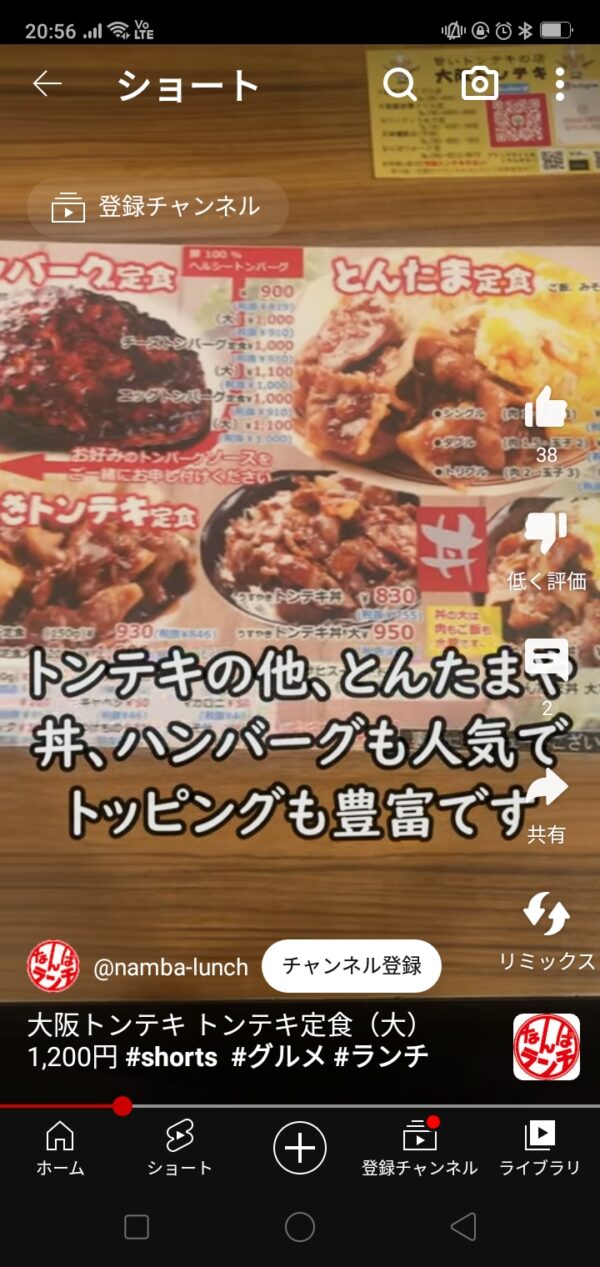This screenshot has height=1267, width=600.
Task: Tap the plus button to create content
Action: click(x=300, y=1147)
